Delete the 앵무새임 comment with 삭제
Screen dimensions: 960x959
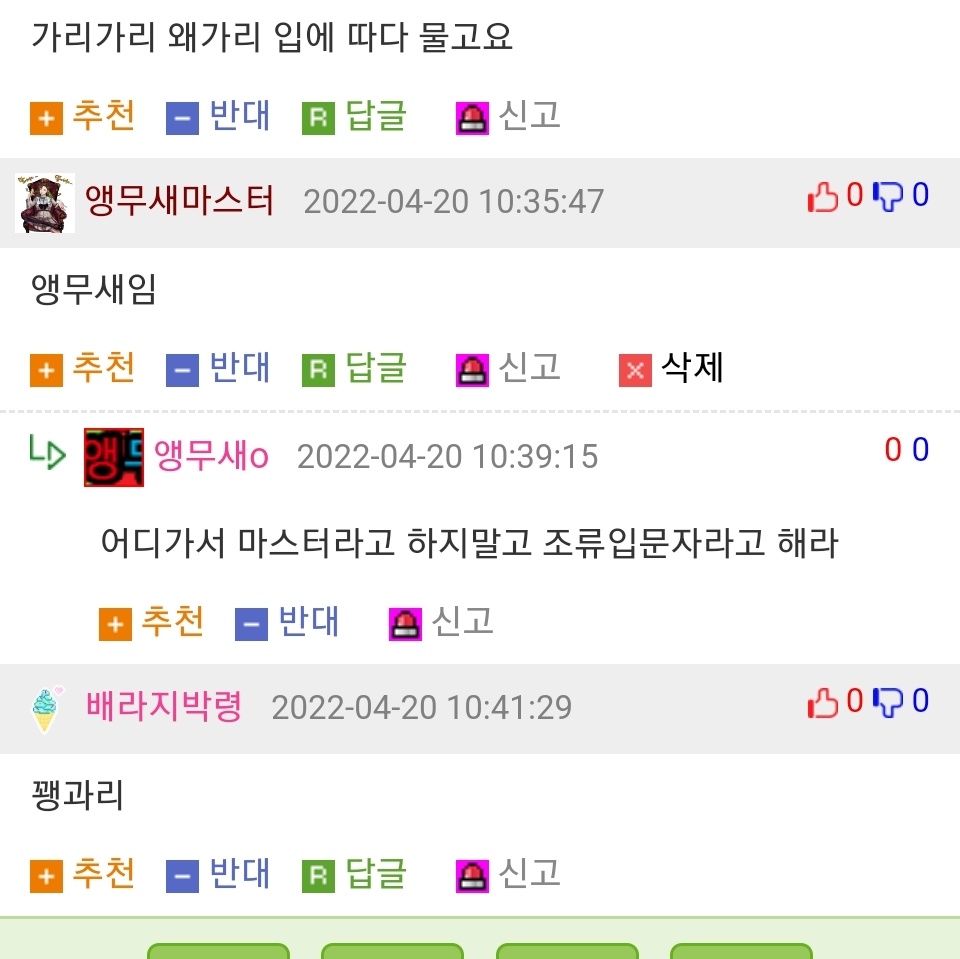672,369
